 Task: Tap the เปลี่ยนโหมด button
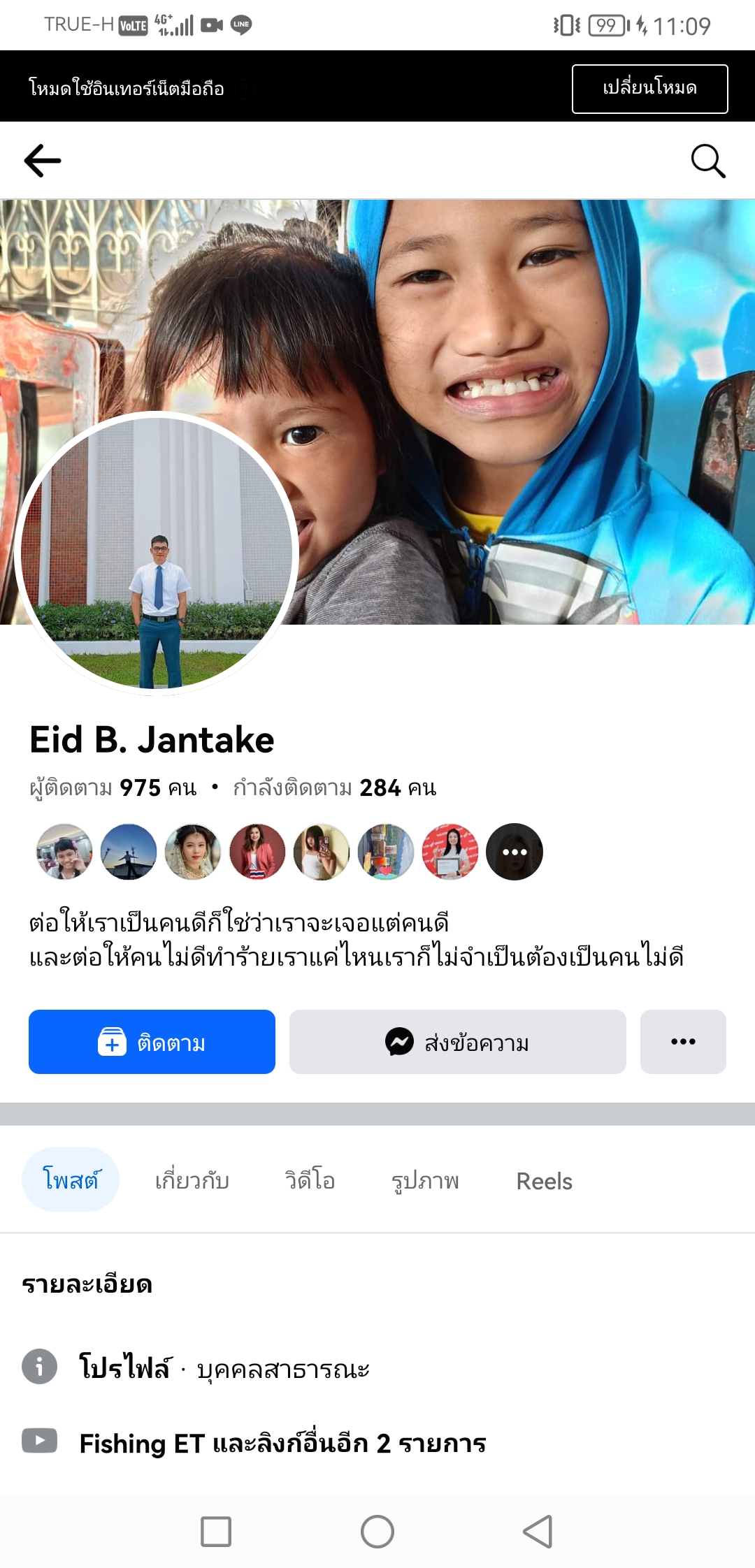649,89
